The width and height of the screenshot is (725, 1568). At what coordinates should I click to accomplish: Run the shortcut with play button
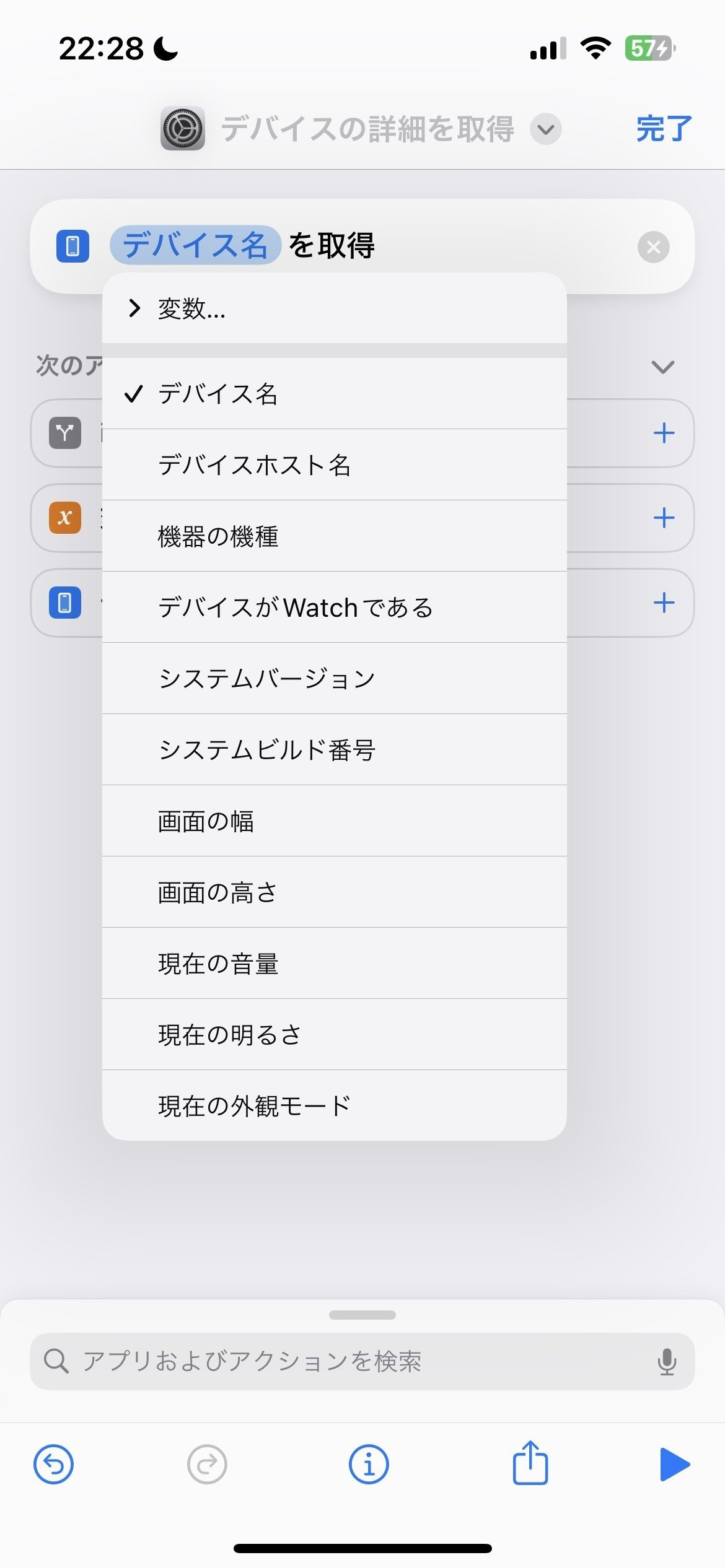[x=674, y=1465]
